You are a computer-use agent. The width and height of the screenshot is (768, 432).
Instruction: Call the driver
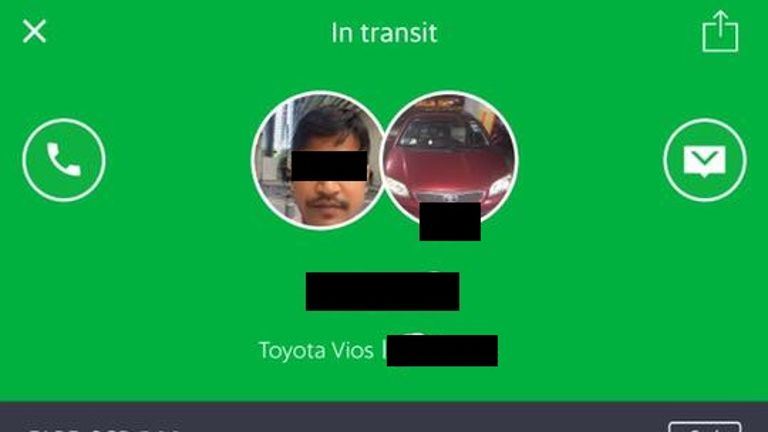(x=64, y=160)
